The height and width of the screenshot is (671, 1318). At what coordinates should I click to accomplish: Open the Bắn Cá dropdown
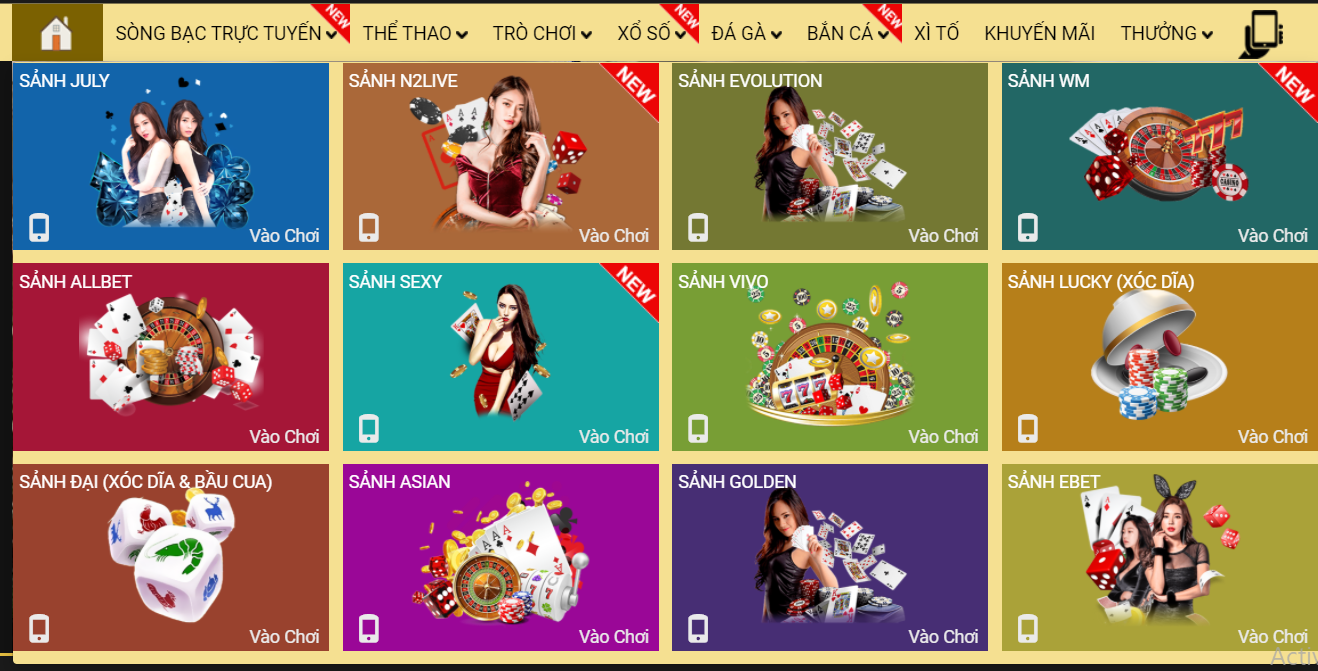click(x=847, y=33)
